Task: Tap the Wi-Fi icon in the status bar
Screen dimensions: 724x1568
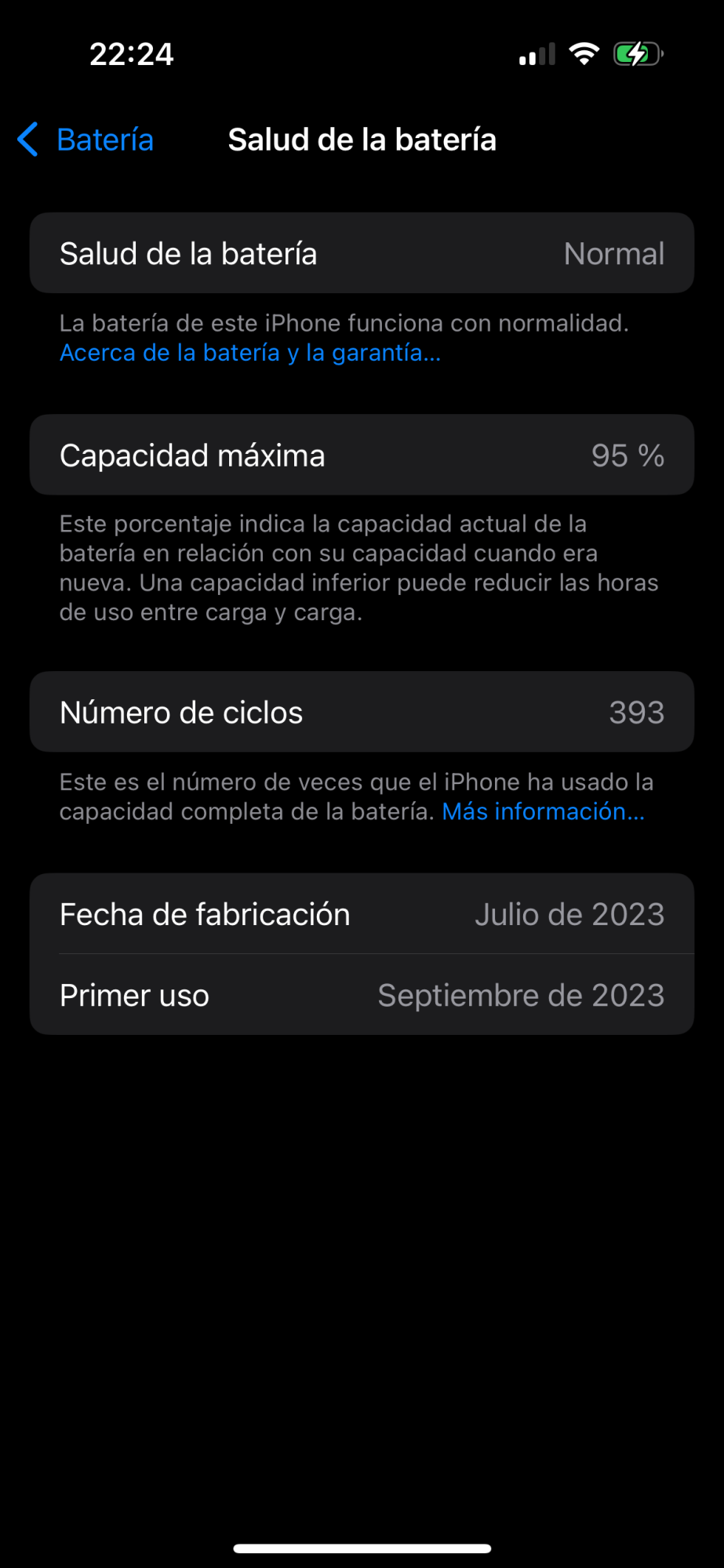Action: point(584,53)
